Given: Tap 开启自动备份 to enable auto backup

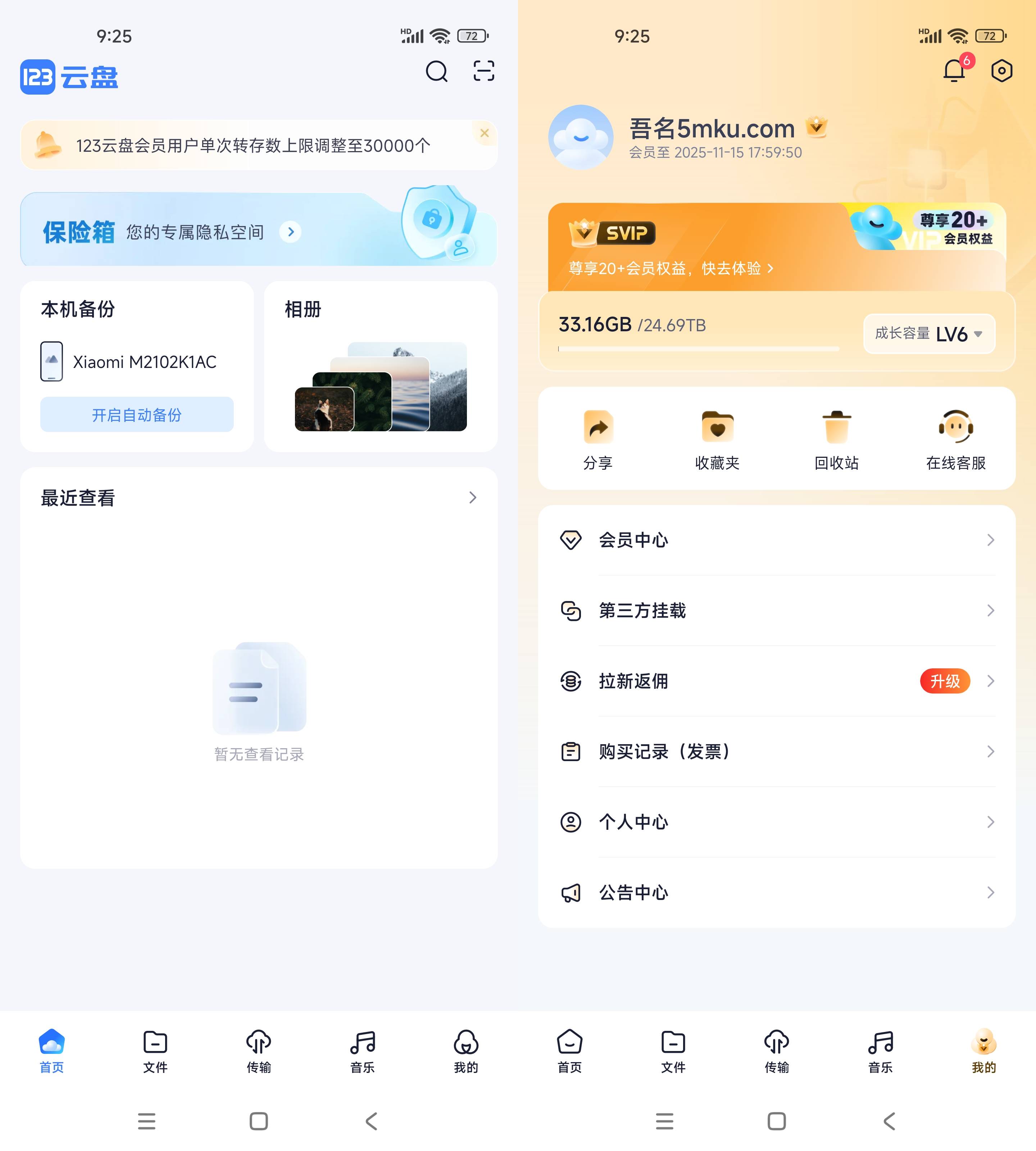Looking at the screenshot, I should [x=137, y=414].
